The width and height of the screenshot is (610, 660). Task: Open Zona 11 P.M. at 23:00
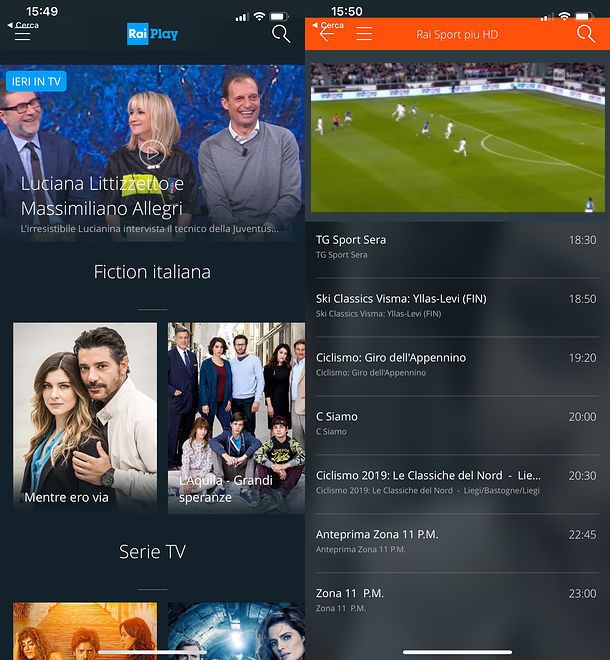(457, 600)
